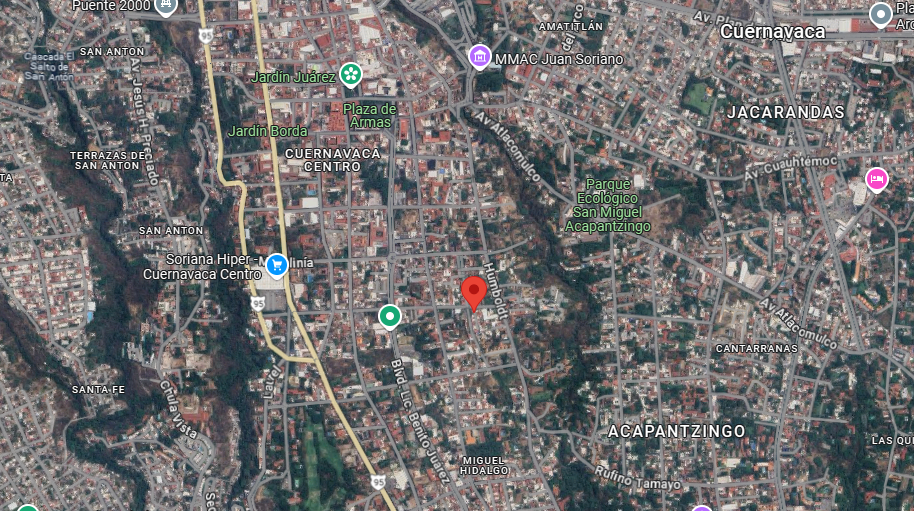The width and height of the screenshot is (914, 511).
Task: Open the MMAC Juan Soriano museum marker
Action: (x=480, y=56)
